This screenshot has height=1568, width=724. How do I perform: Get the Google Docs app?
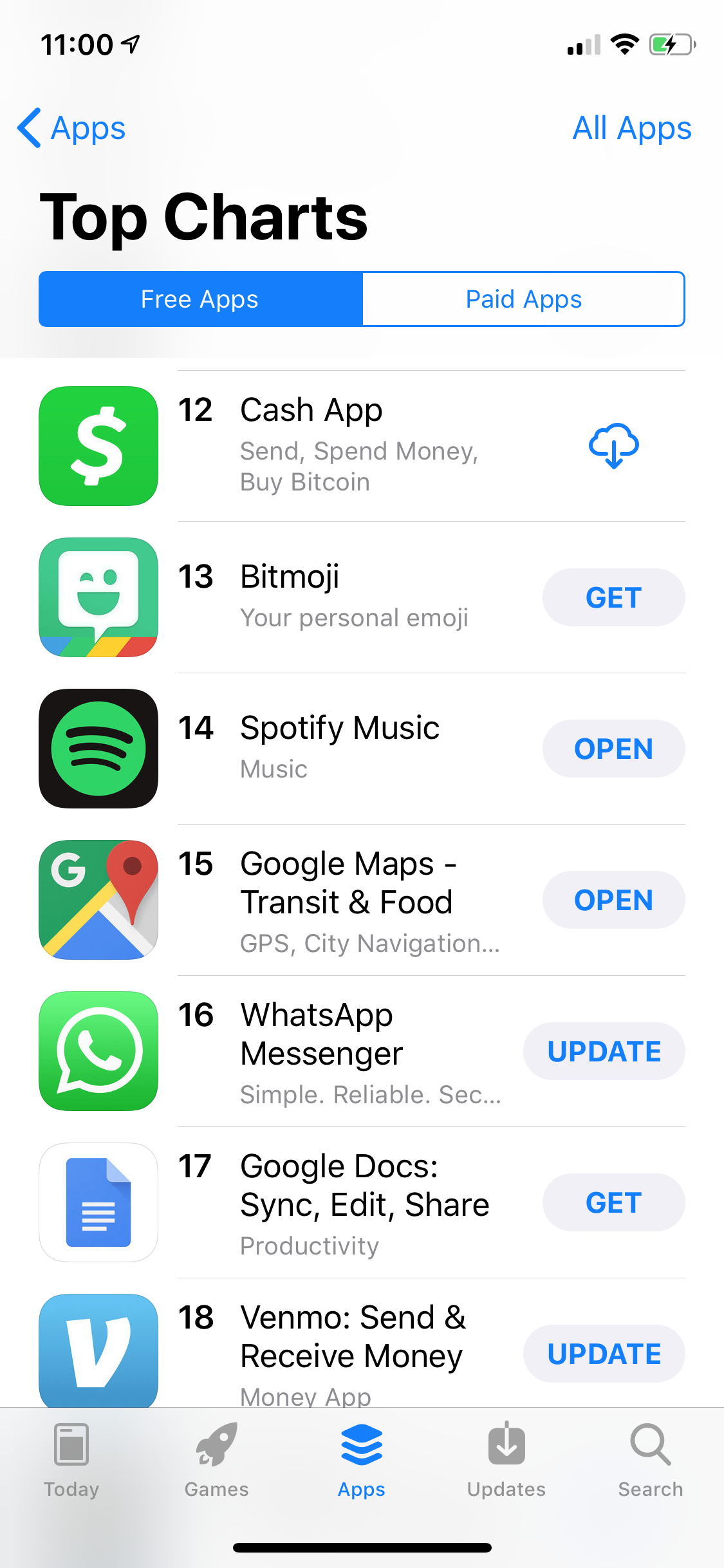pos(613,1202)
